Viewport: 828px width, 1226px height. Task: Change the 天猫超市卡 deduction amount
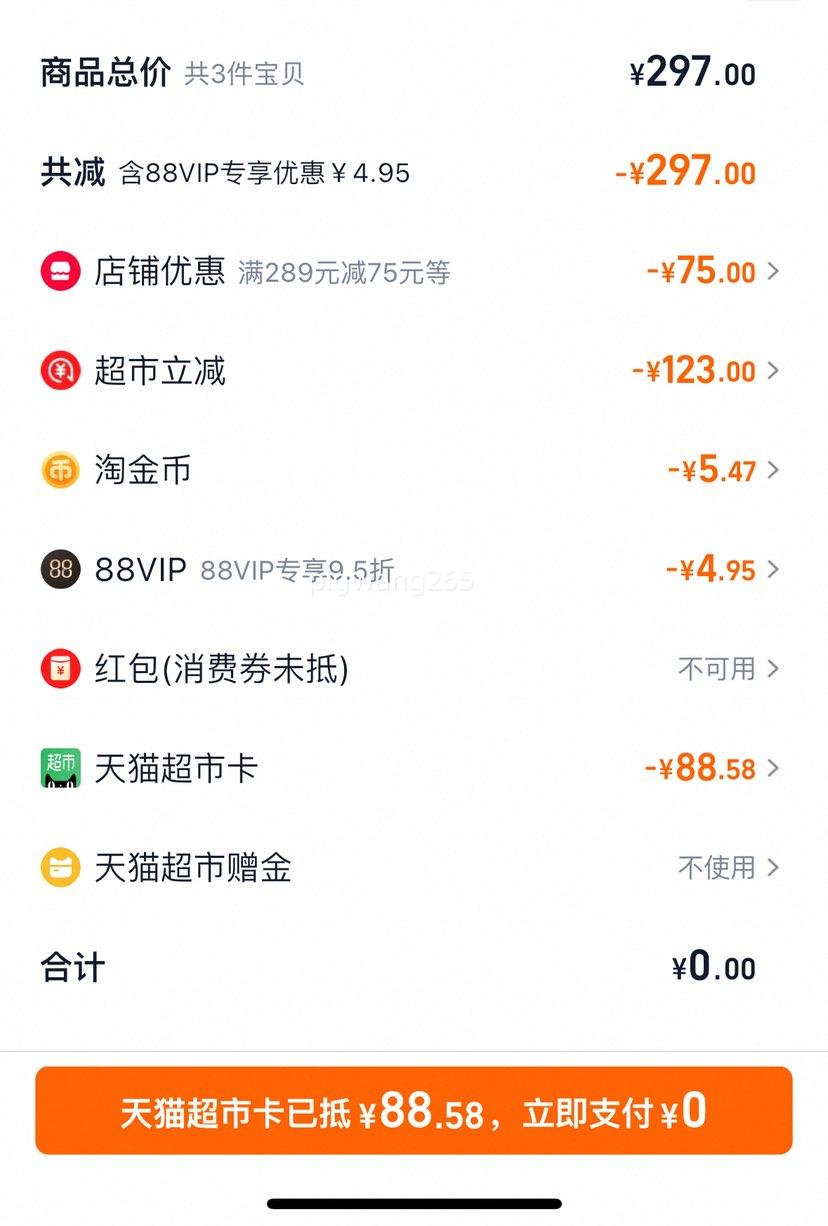710,768
